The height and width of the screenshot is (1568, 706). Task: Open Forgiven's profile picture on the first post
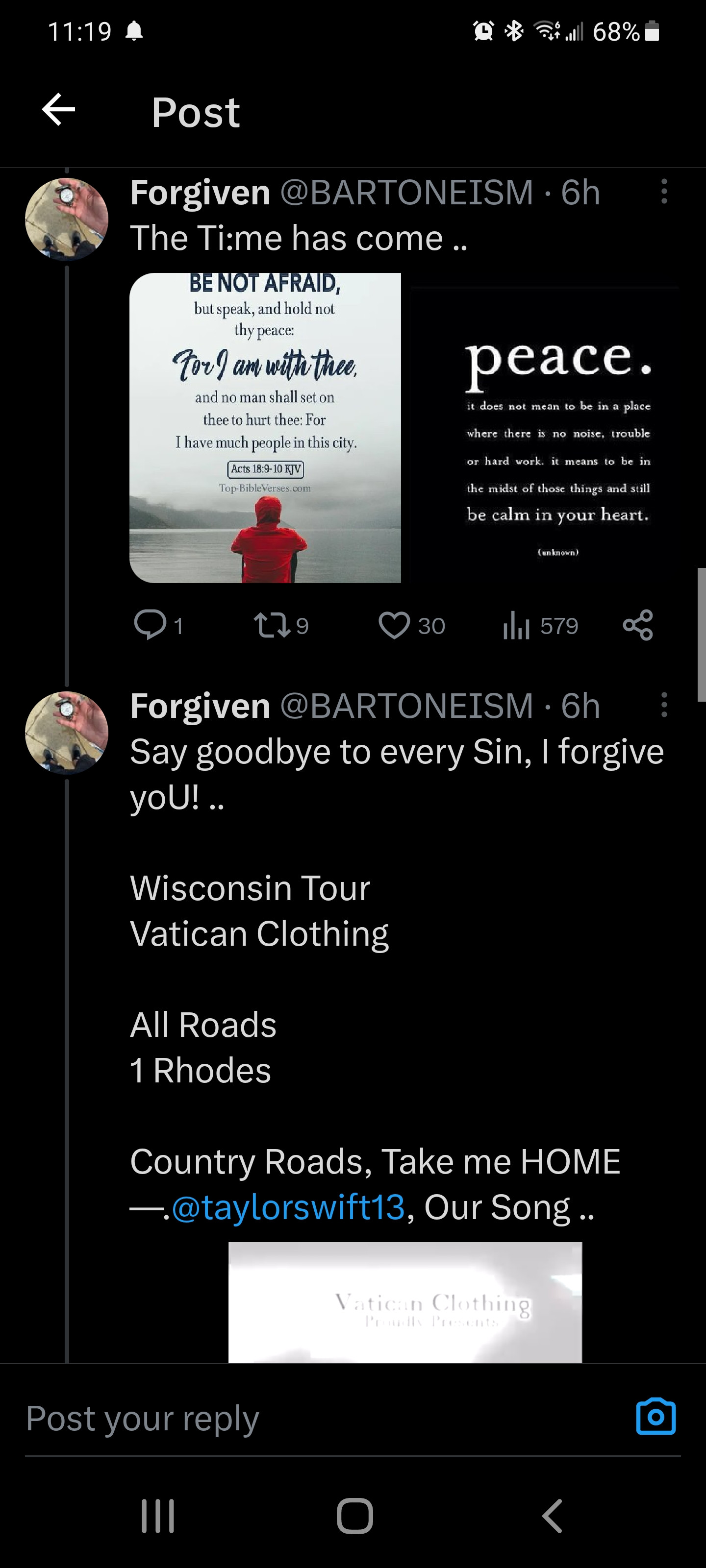click(66, 219)
